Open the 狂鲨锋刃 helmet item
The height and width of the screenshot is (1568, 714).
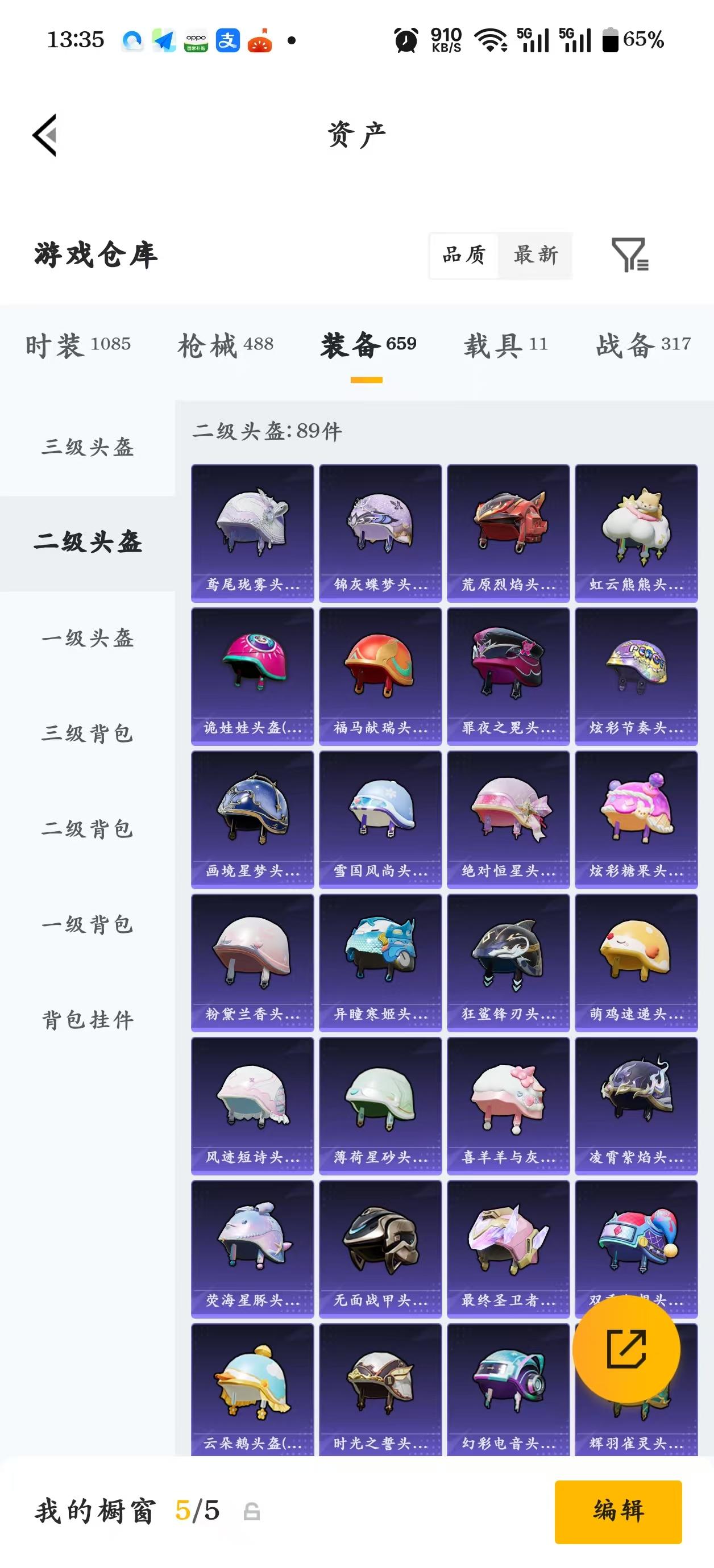(508, 962)
